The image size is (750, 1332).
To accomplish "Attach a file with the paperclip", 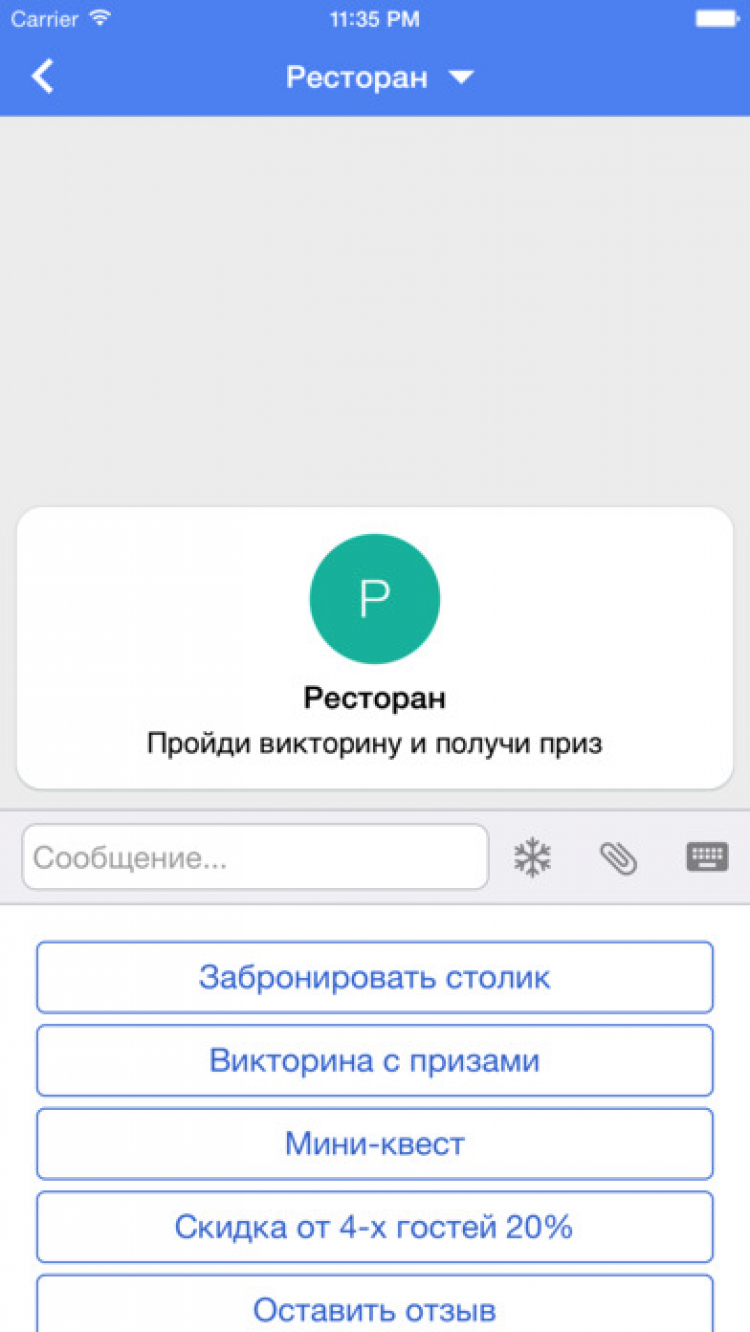I will (618, 857).
